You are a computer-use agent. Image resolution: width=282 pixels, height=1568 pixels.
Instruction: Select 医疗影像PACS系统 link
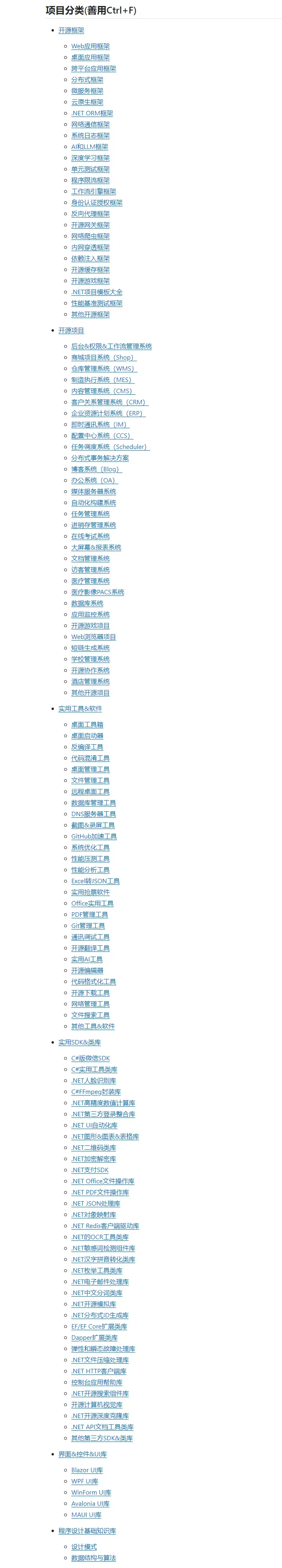click(97, 592)
